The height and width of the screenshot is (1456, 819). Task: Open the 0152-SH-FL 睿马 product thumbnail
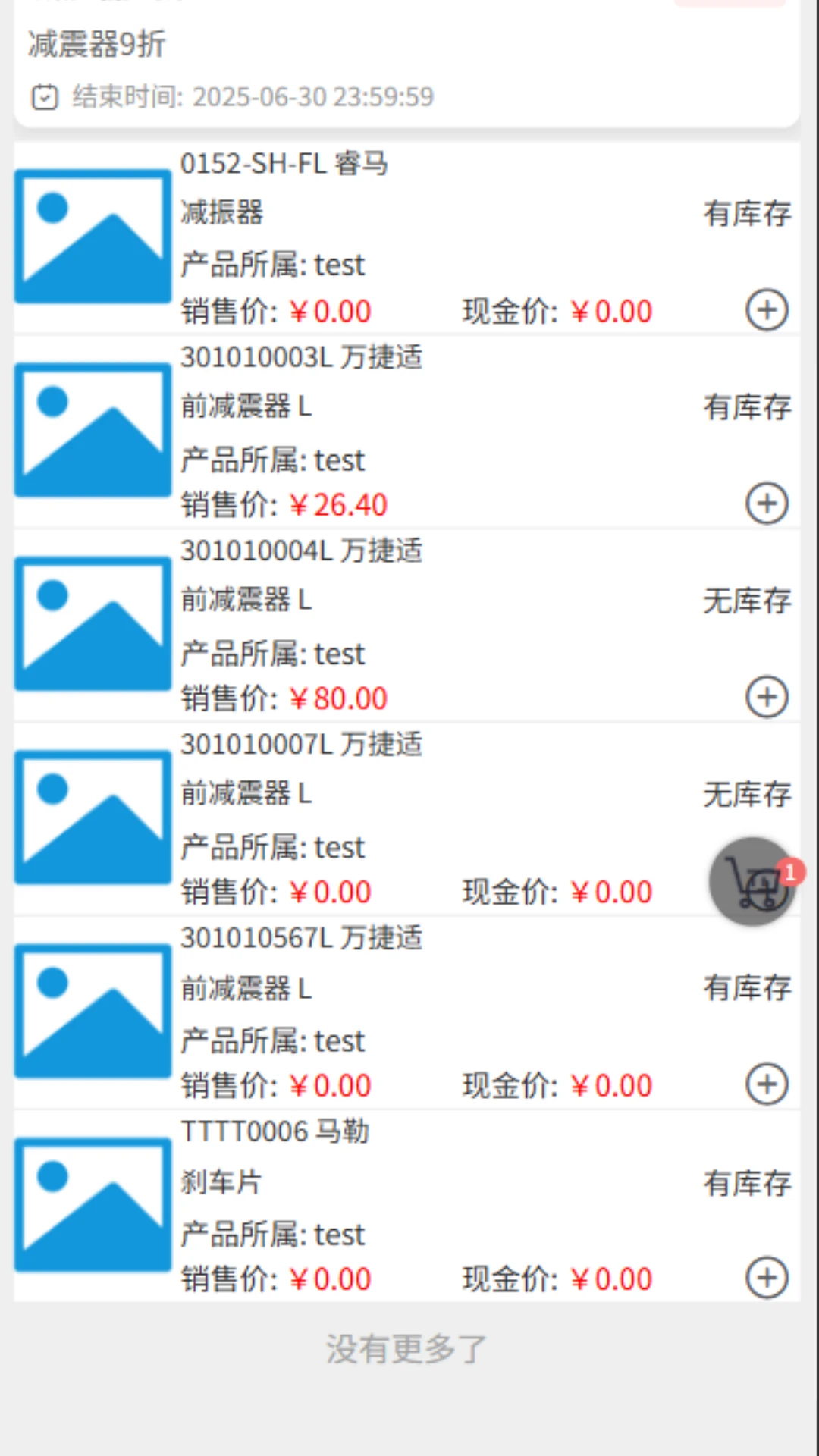click(x=92, y=236)
